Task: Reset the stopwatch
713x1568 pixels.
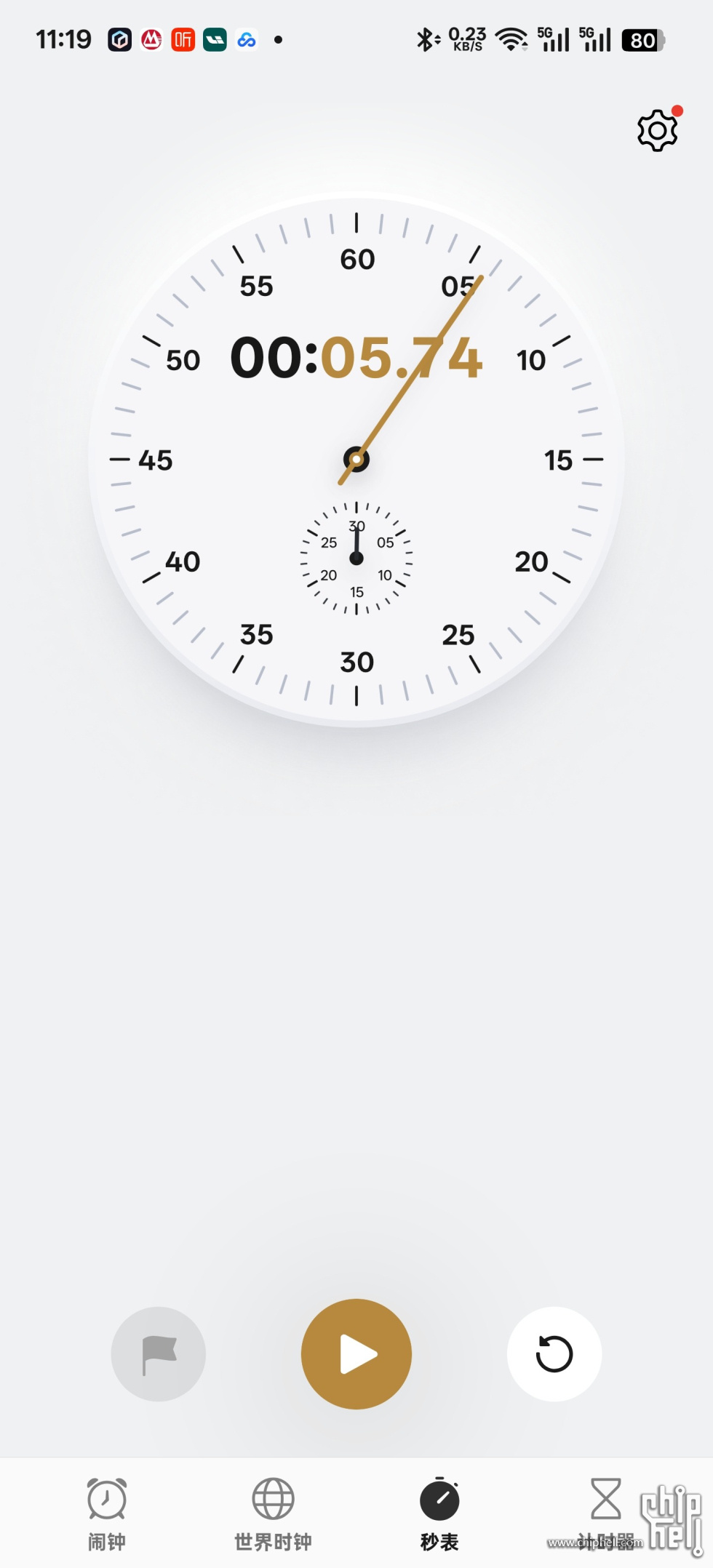Action: 554,1353
